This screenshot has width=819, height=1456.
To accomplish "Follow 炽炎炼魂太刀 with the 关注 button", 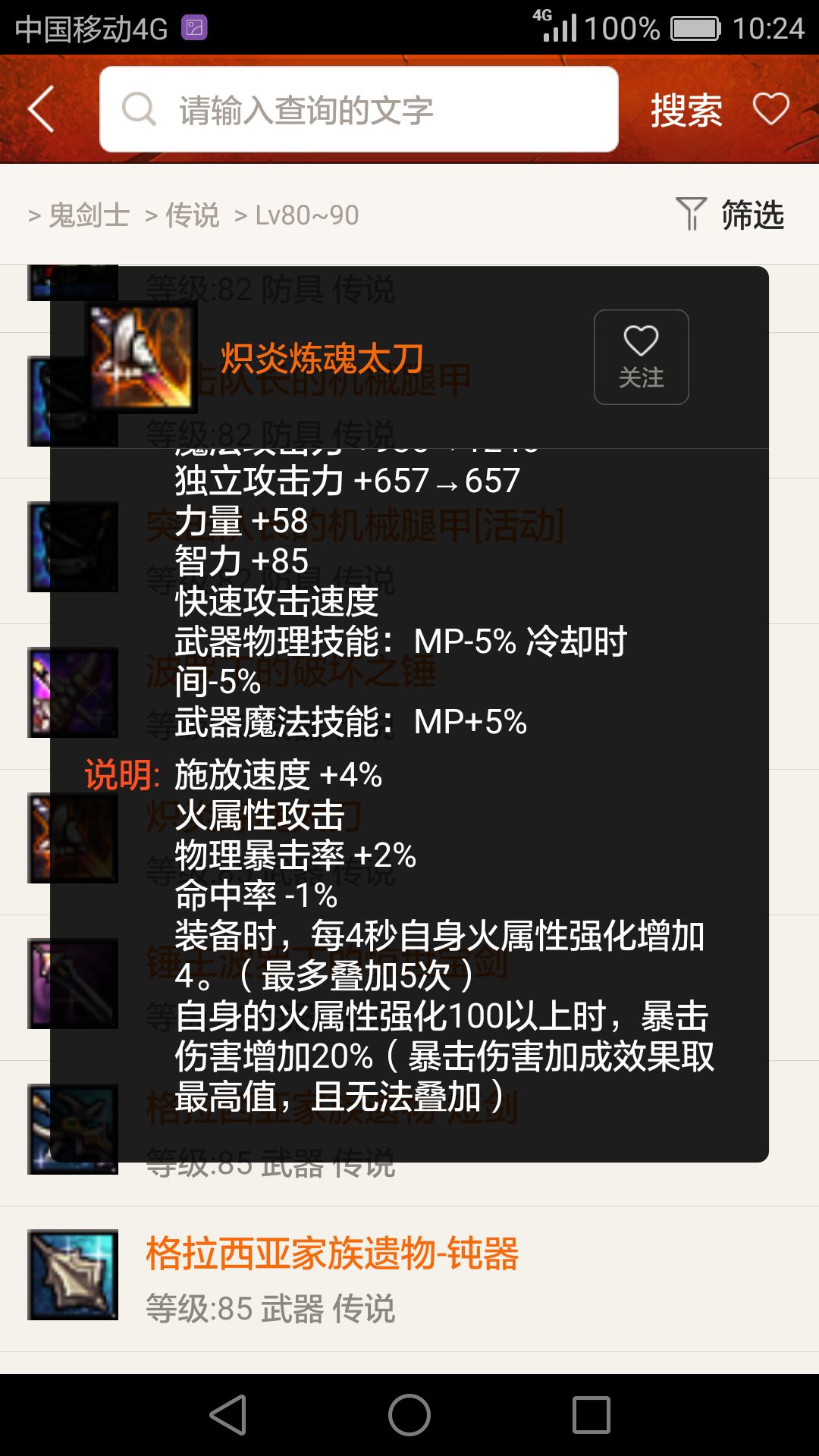I will coord(641,357).
